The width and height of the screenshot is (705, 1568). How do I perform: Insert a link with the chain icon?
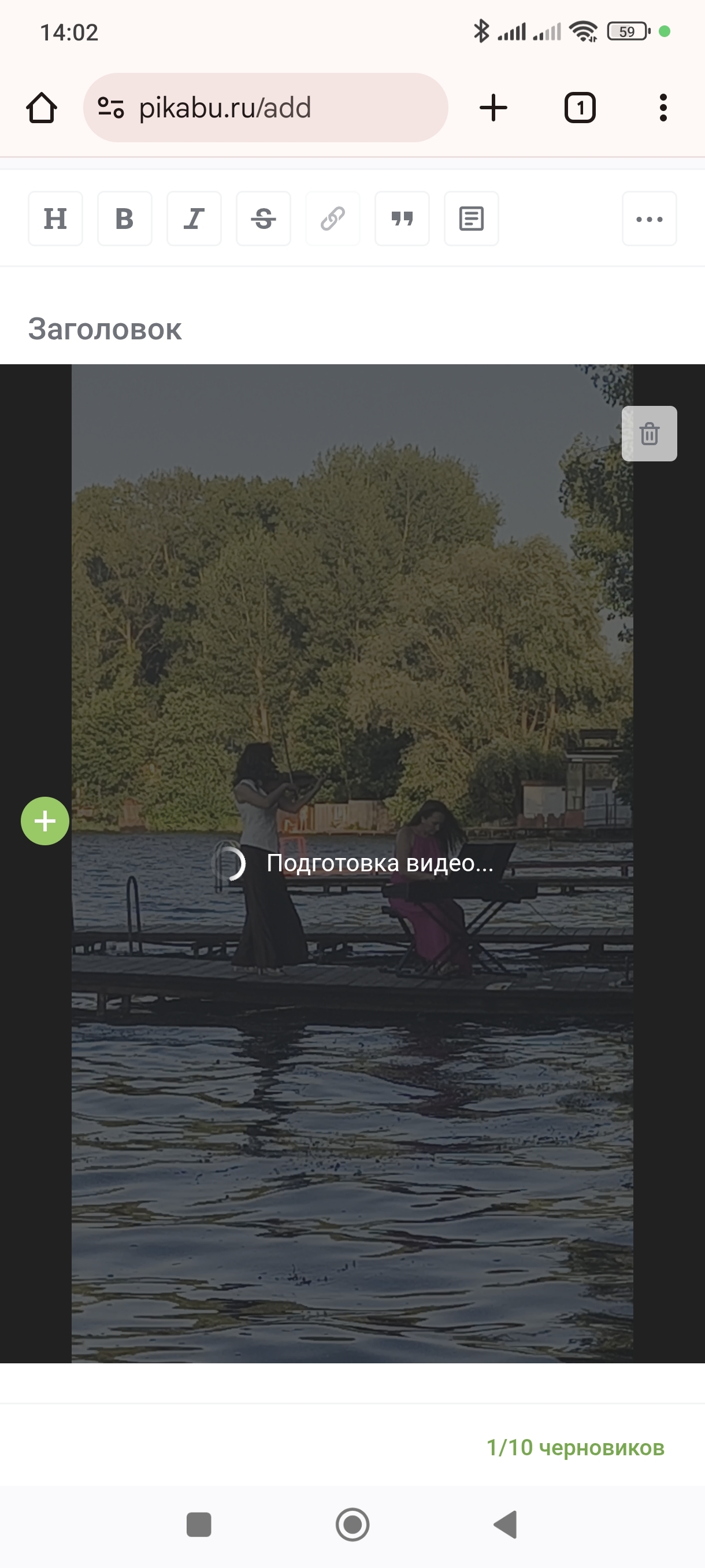click(x=333, y=219)
